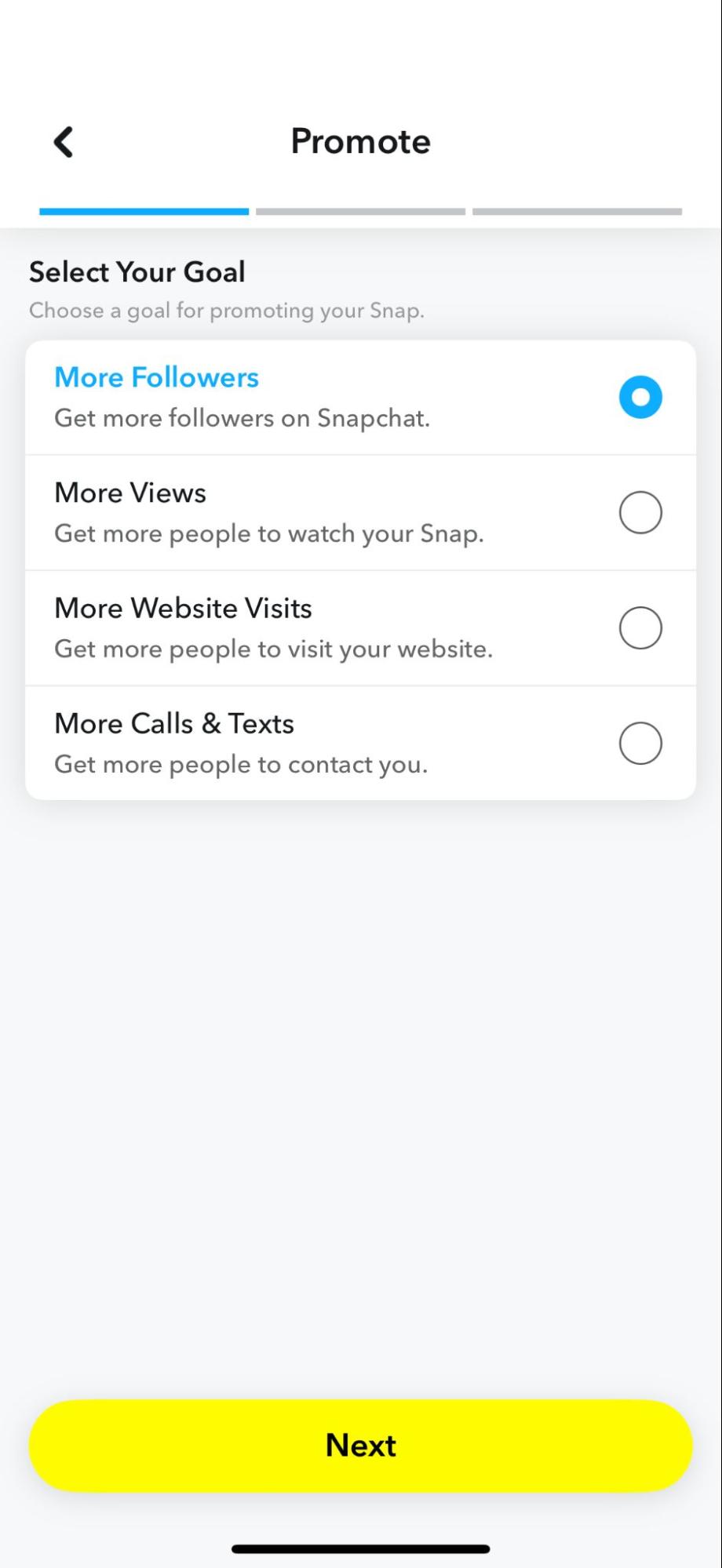Select the More Followers goal row

coord(314,396)
